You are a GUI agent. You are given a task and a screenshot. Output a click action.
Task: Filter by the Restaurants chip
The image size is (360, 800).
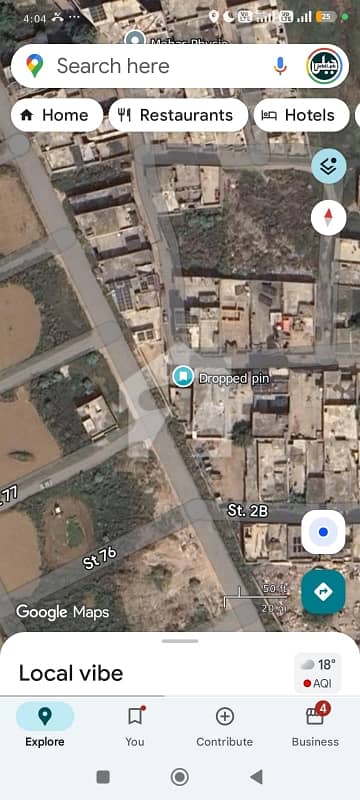[178, 115]
